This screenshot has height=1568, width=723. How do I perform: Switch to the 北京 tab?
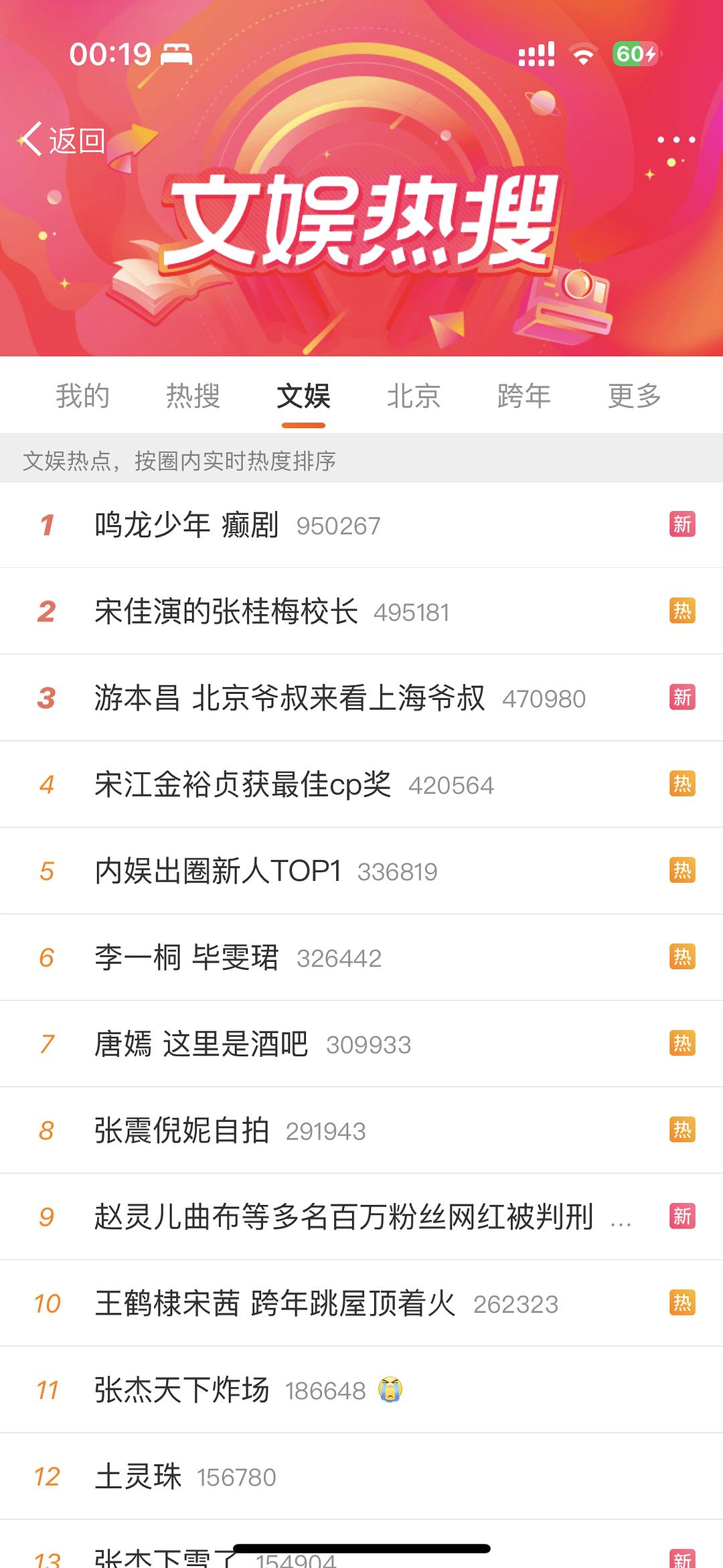coord(414,396)
